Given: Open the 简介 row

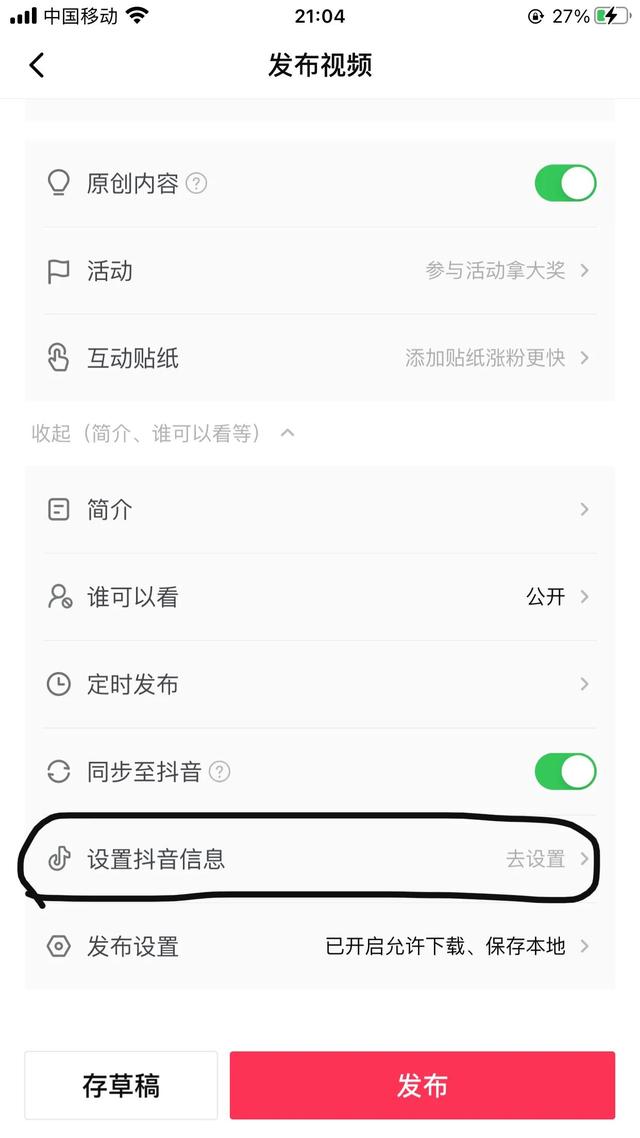Looking at the screenshot, I should (320, 510).
